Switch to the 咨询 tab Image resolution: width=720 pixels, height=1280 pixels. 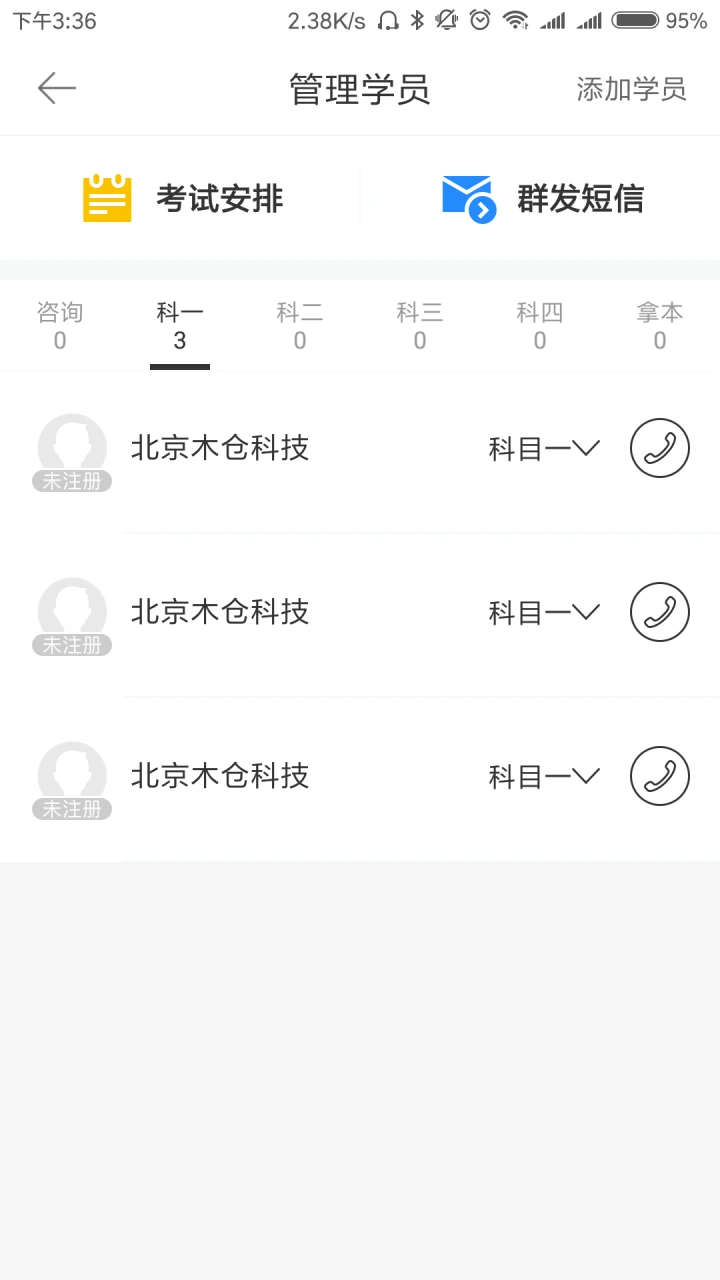coord(60,326)
